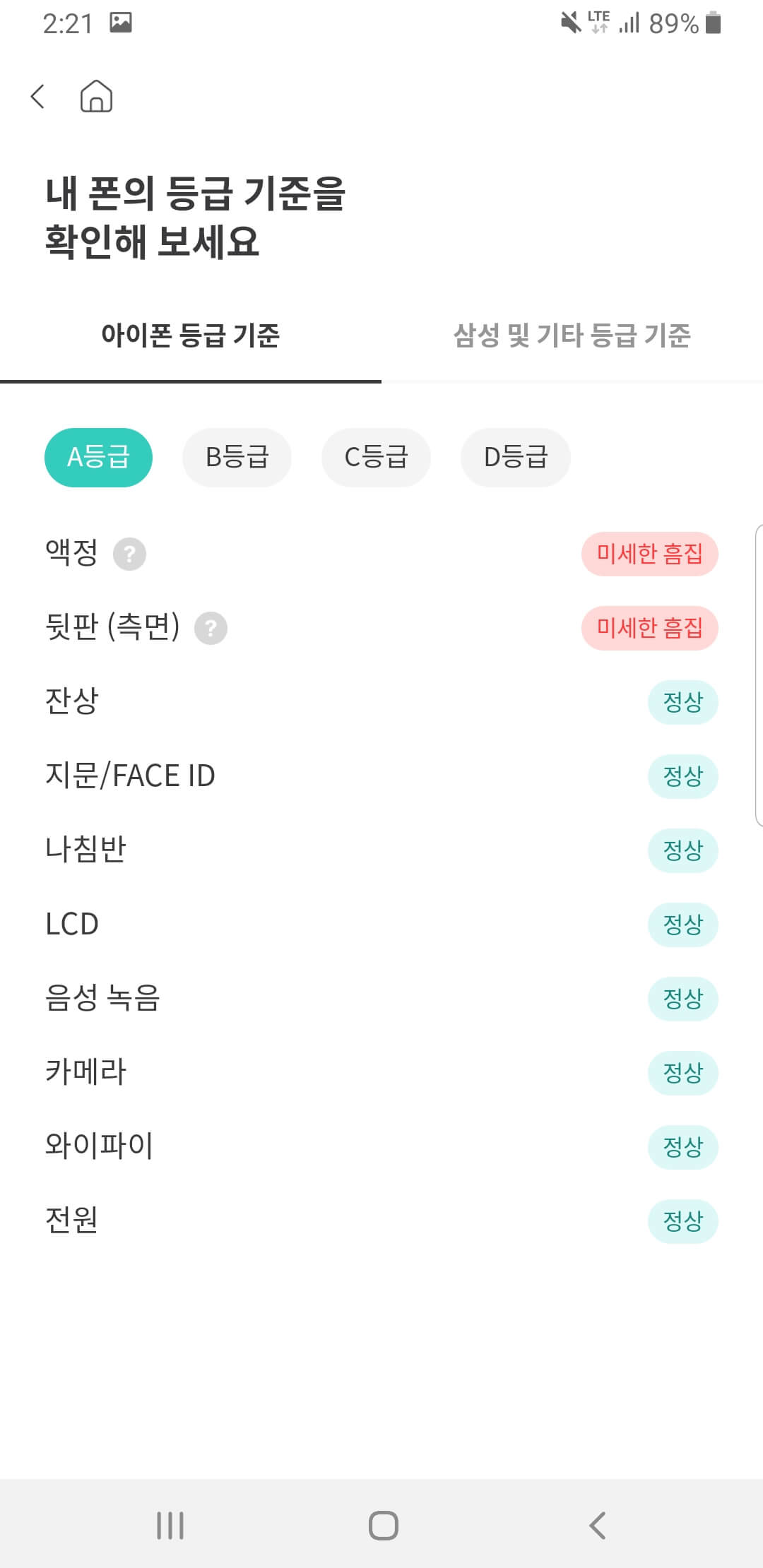
Task: Tap the 정상 badge next to LCD
Action: point(682,925)
